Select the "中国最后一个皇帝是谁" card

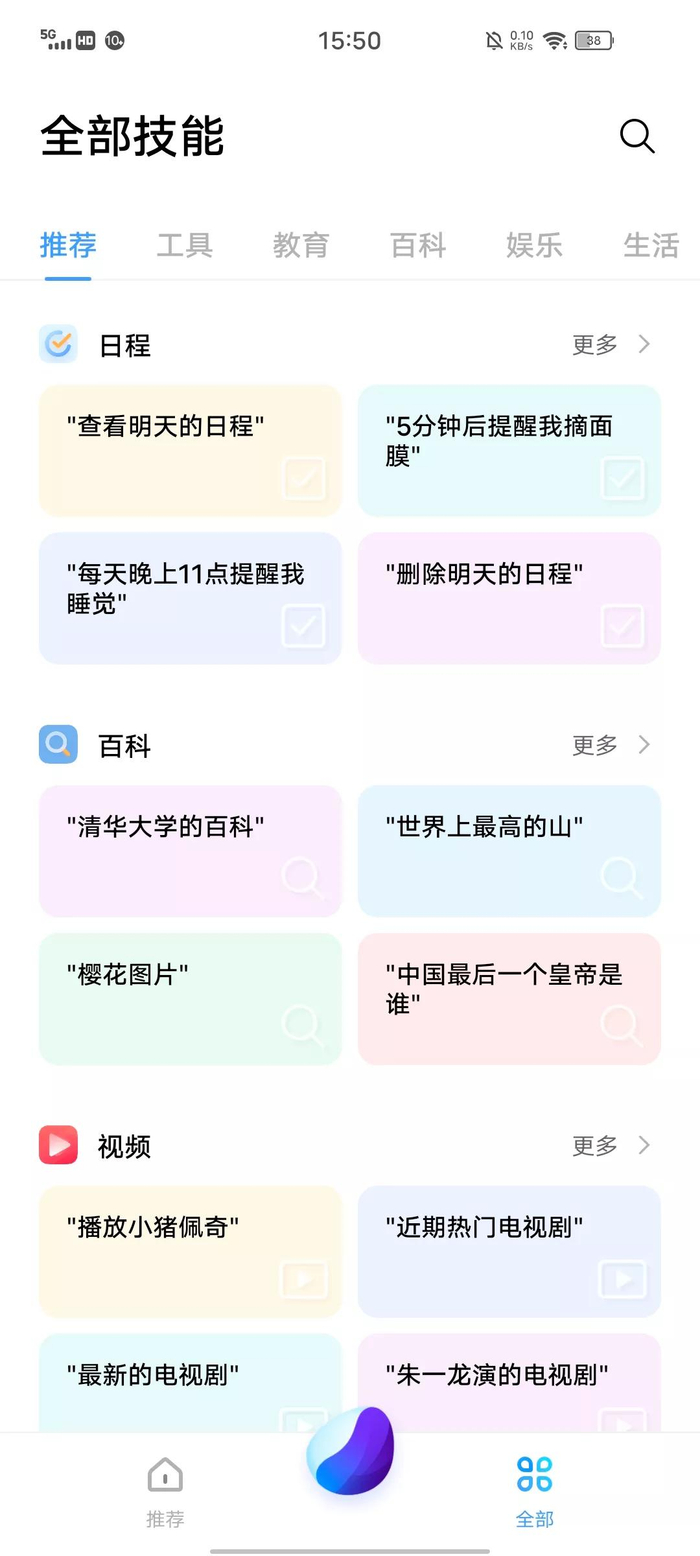coord(509,998)
